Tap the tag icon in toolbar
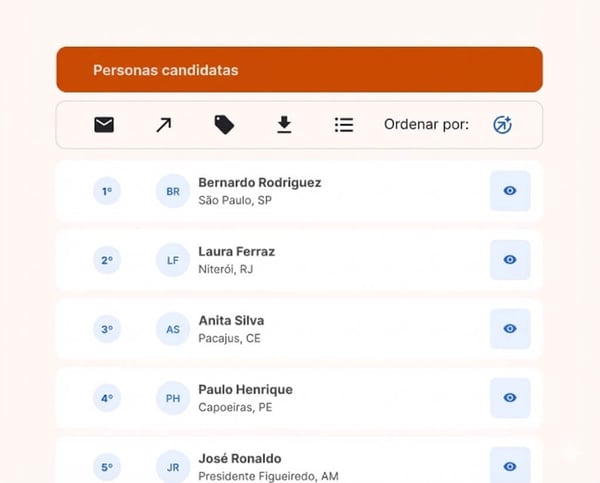Viewport: 600px width, 483px height. pyautogui.click(x=224, y=125)
